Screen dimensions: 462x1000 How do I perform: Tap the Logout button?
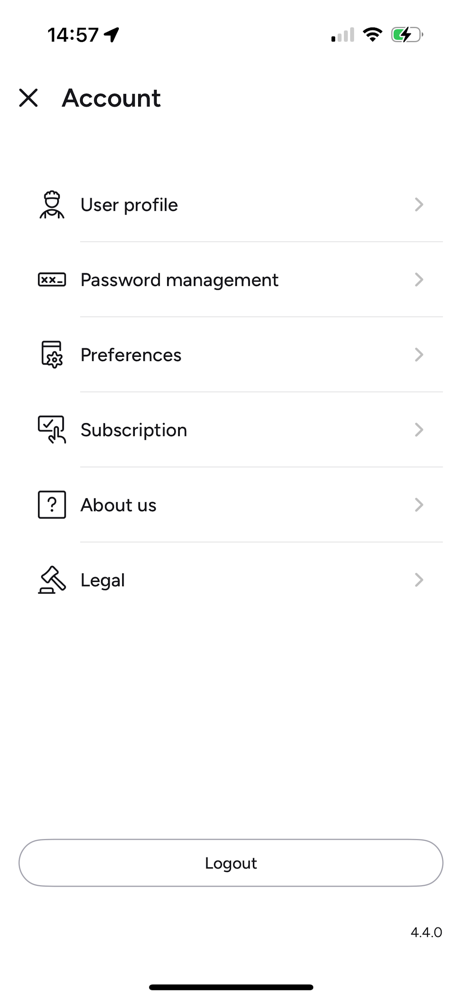coord(231,863)
